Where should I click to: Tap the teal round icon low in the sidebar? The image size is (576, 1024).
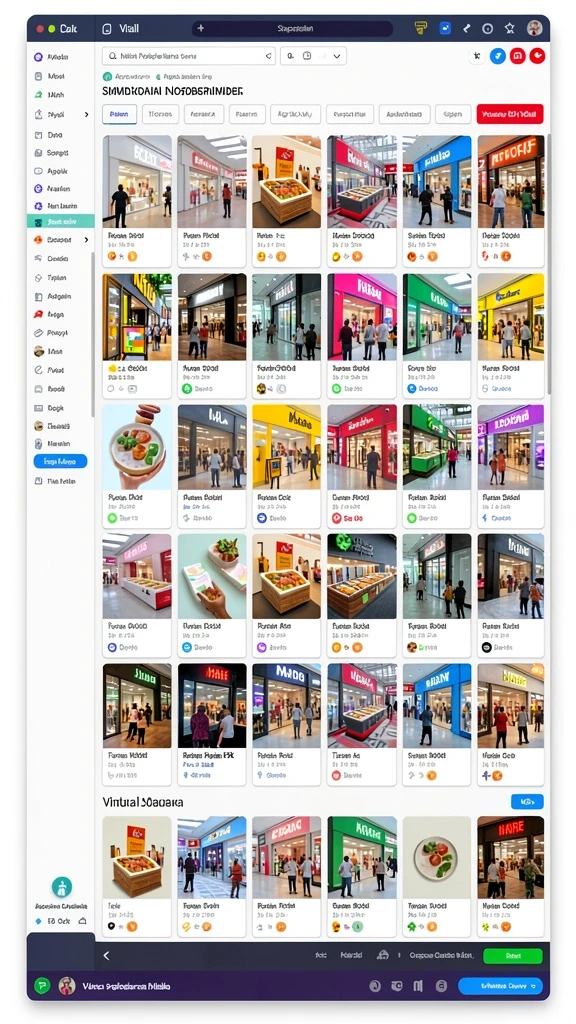[x=62, y=886]
